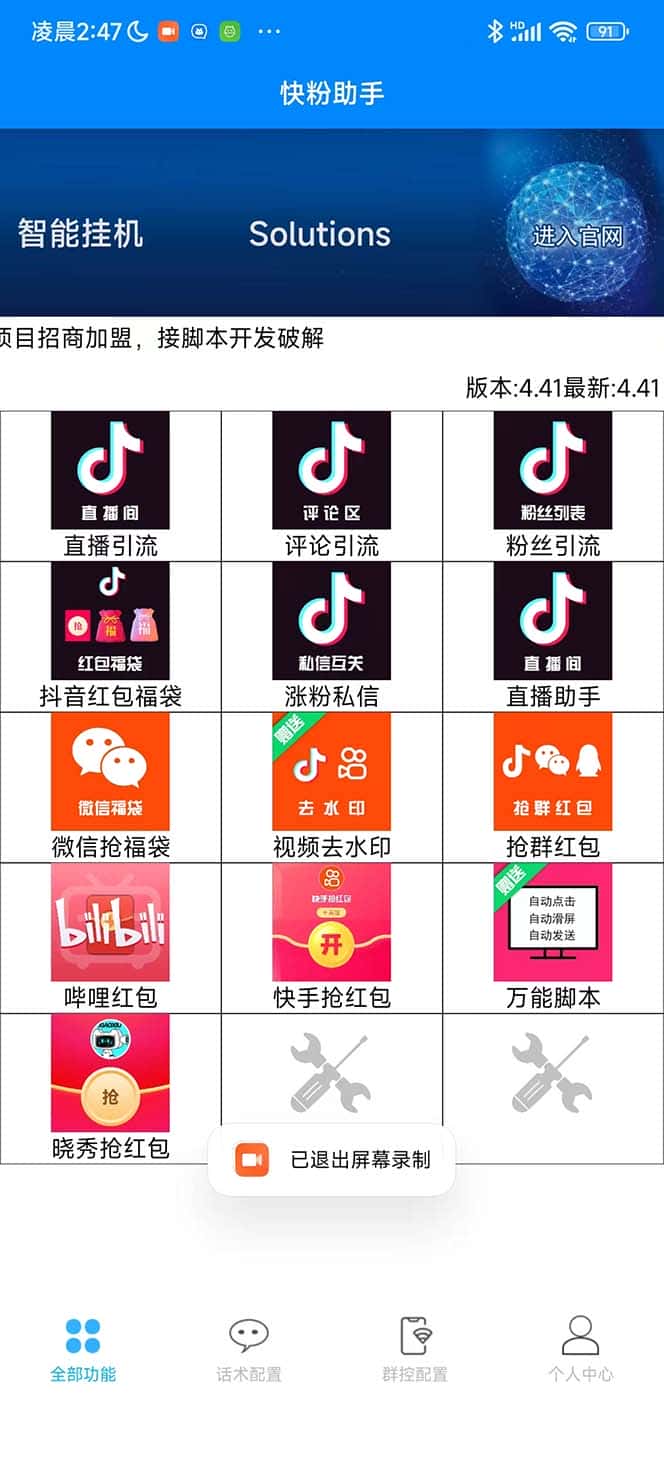Open the 抢群红包 tile
The width and height of the screenshot is (664, 1476).
[552, 787]
